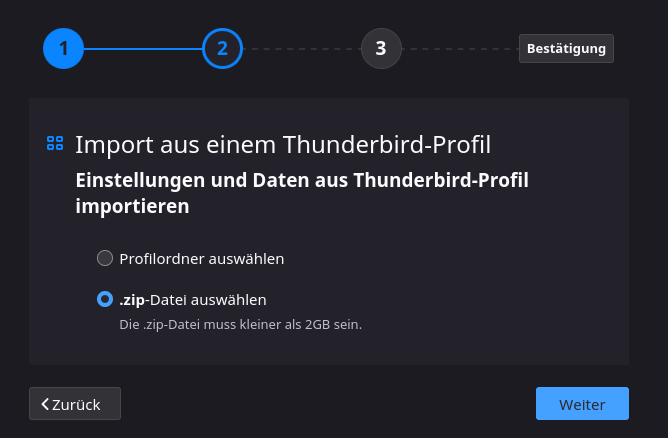Select the Profilordner auswählen option
668x438 pixels.
pyautogui.click(x=105, y=258)
